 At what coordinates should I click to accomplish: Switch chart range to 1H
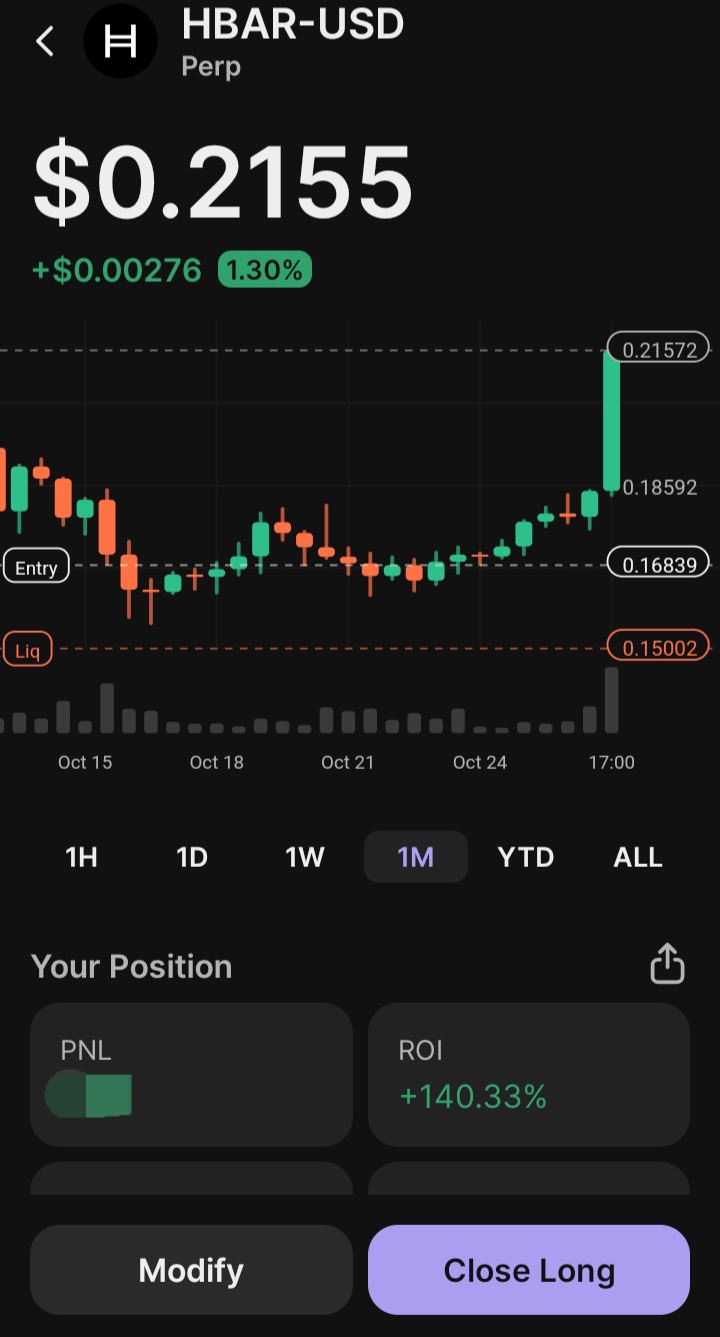point(81,857)
